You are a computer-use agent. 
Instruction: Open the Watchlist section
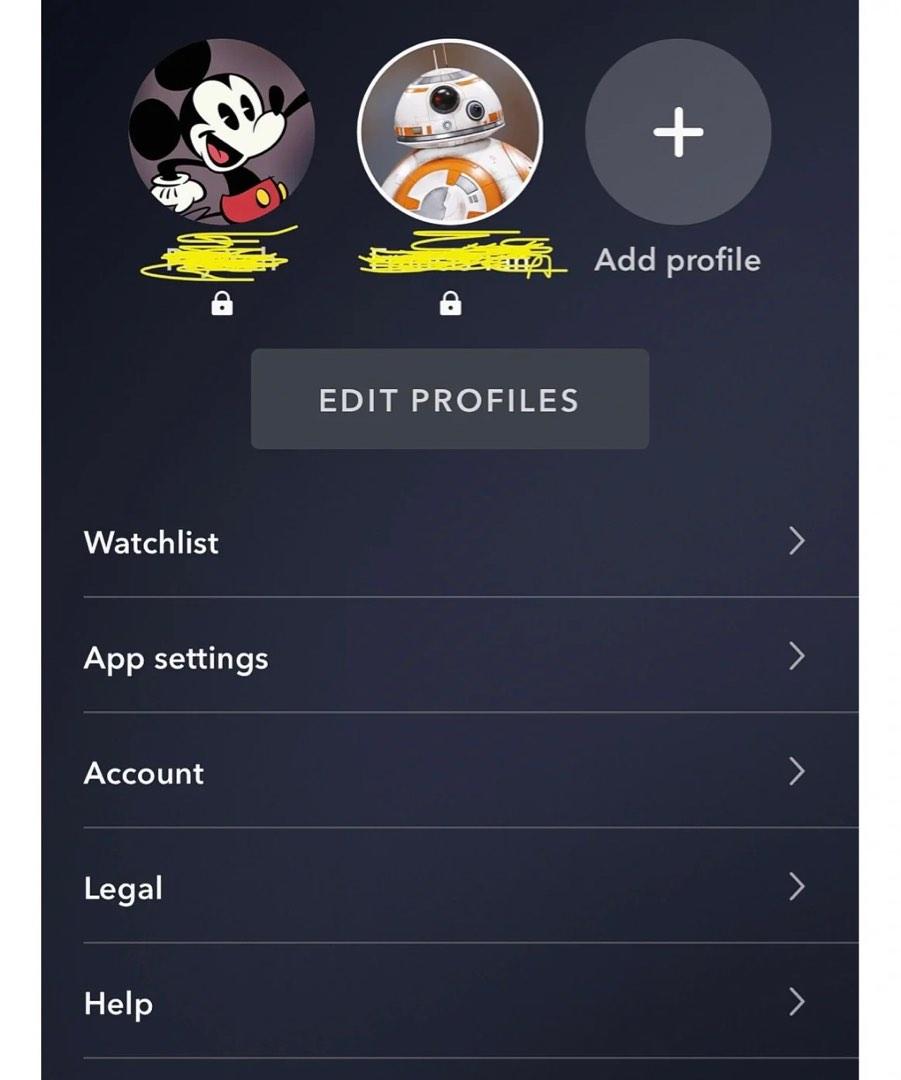(151, 542)
